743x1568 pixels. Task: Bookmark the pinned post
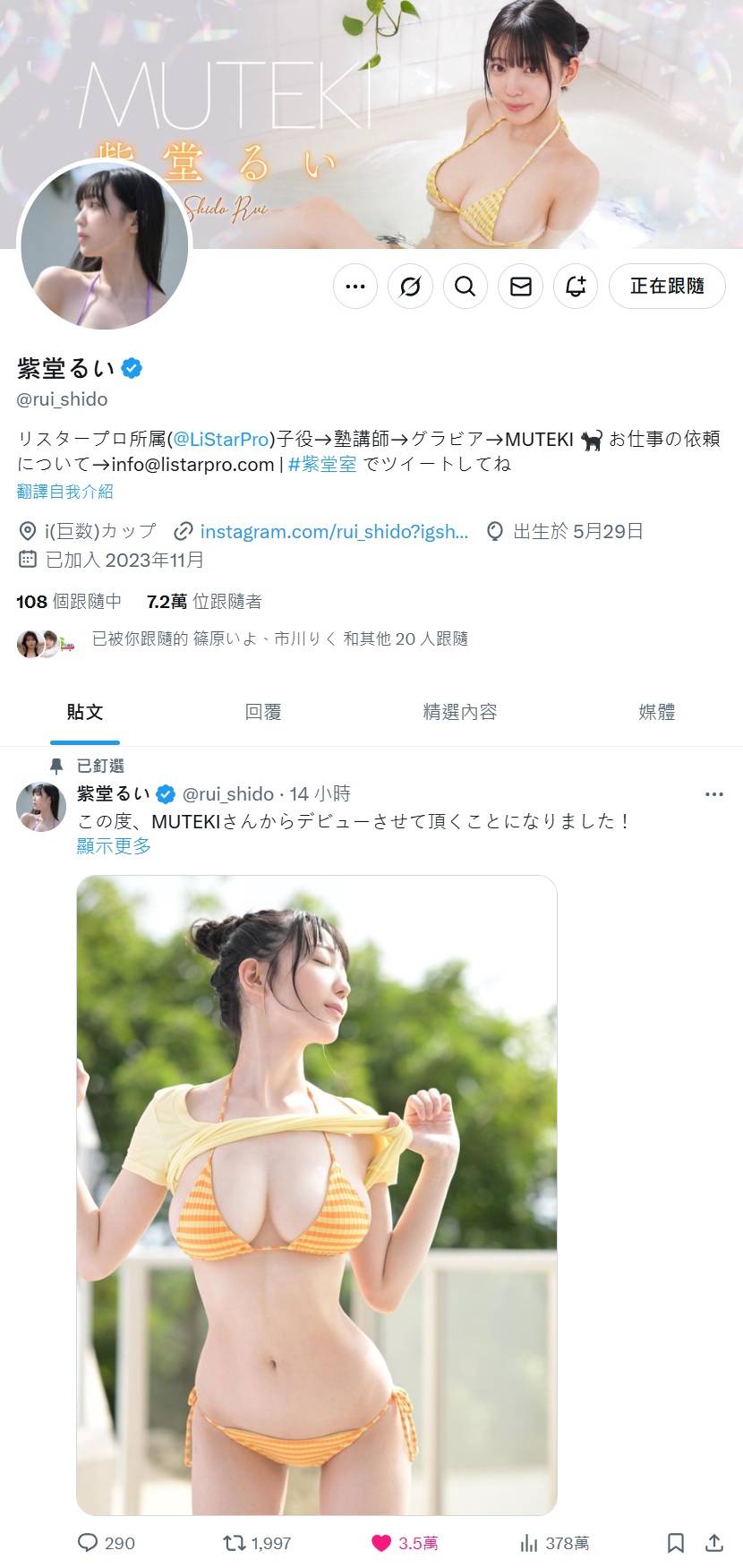click(x=676, y=1542)
